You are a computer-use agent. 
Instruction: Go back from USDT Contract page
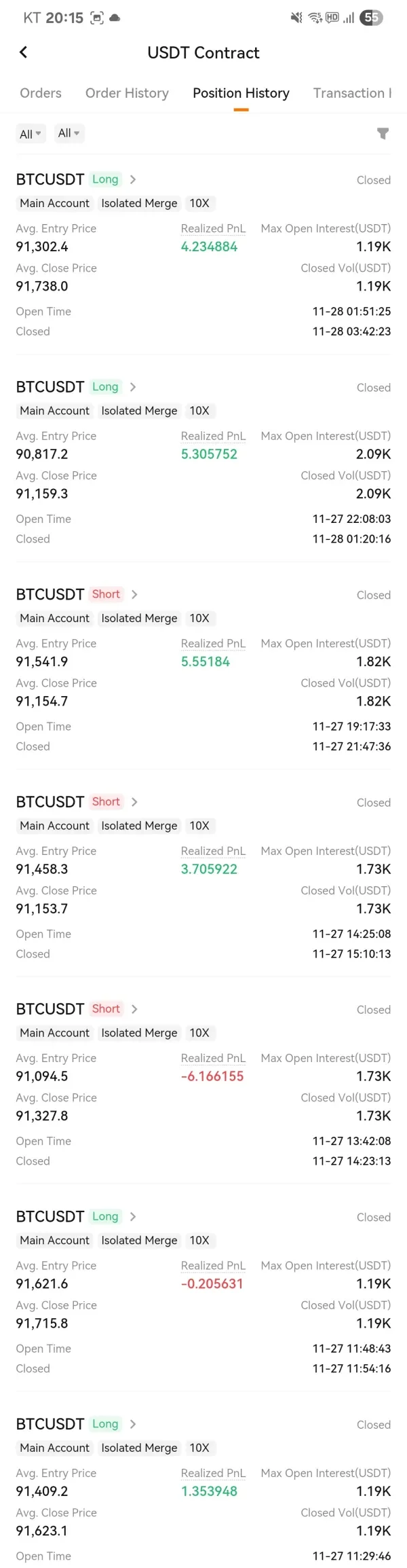23,52
